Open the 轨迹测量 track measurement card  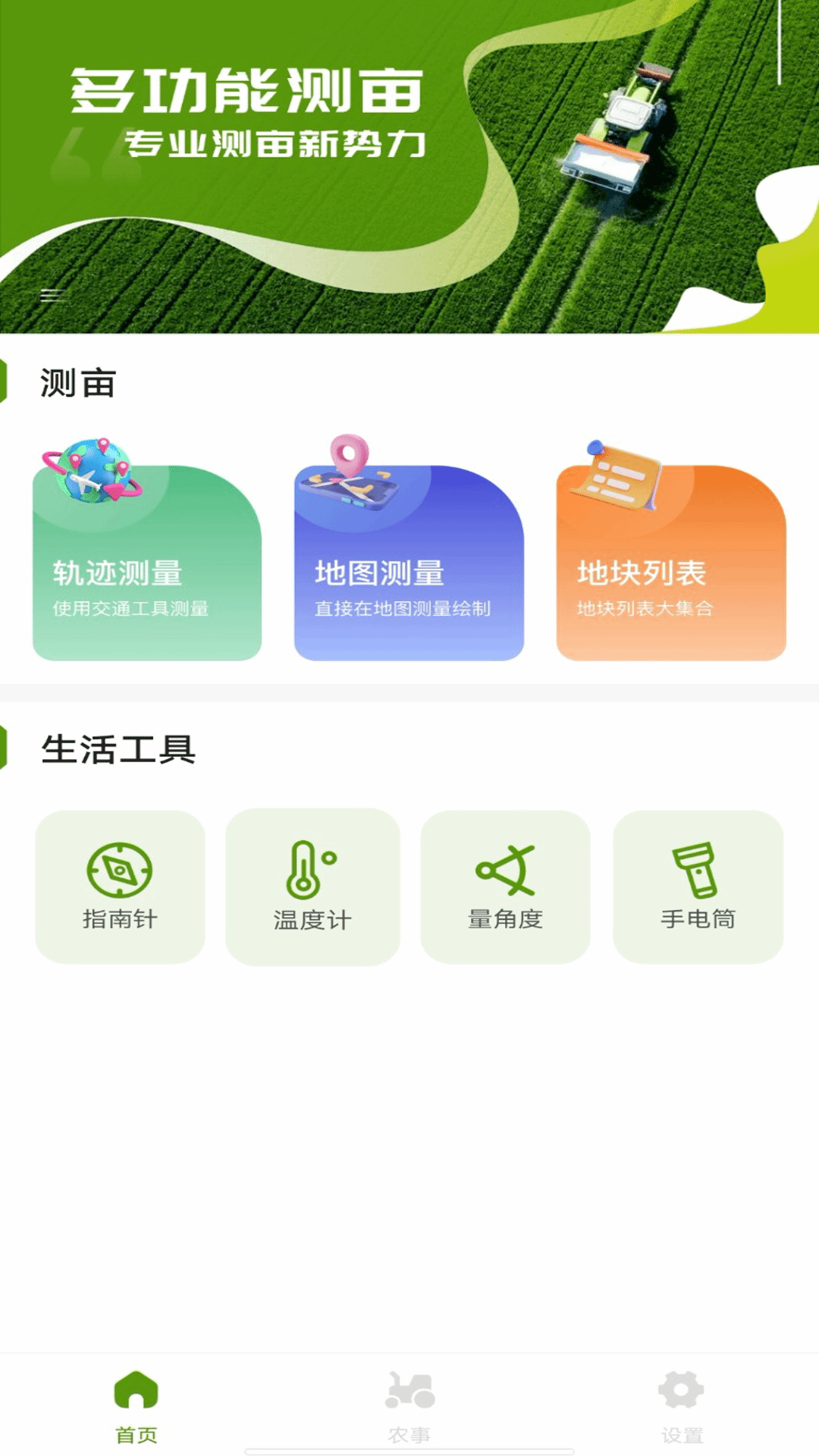point(147,563)
